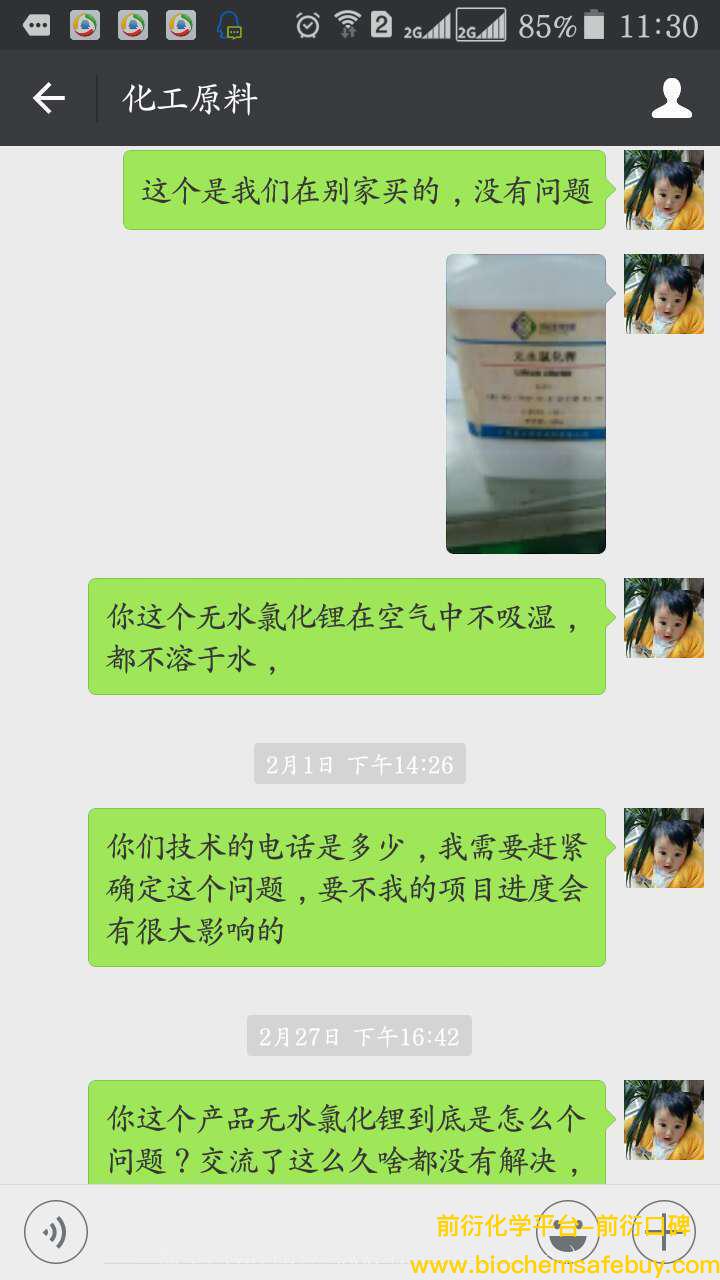Switch to voice message input
720x1280 pixels.
click(x=56, y=1232)
